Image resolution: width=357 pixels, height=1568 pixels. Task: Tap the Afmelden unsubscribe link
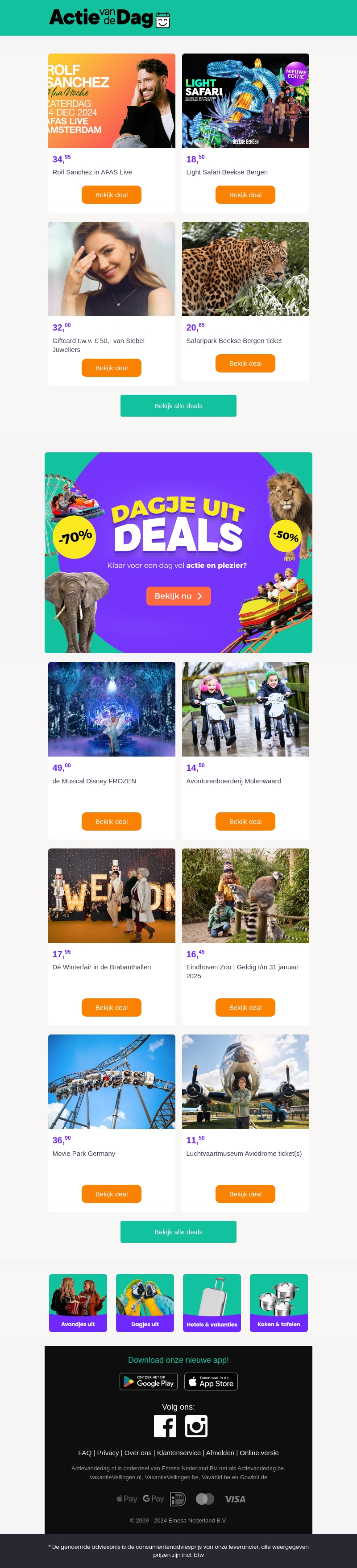[220, 1453]
